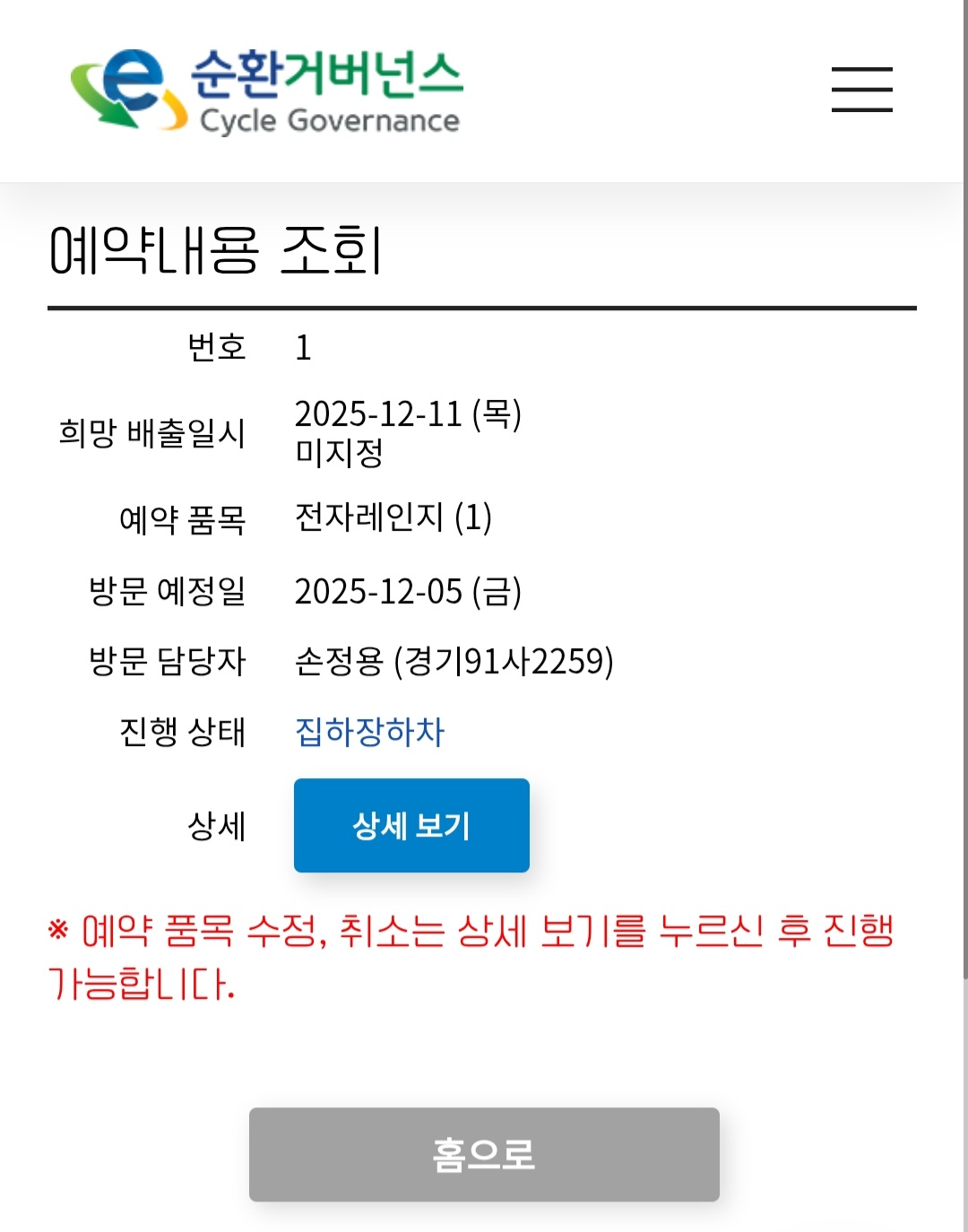Go to home via 홈으로 button
Image resolution: width=968 pixels, height=1232 pixels.
pyautogui.click(x=484, y=1154)
